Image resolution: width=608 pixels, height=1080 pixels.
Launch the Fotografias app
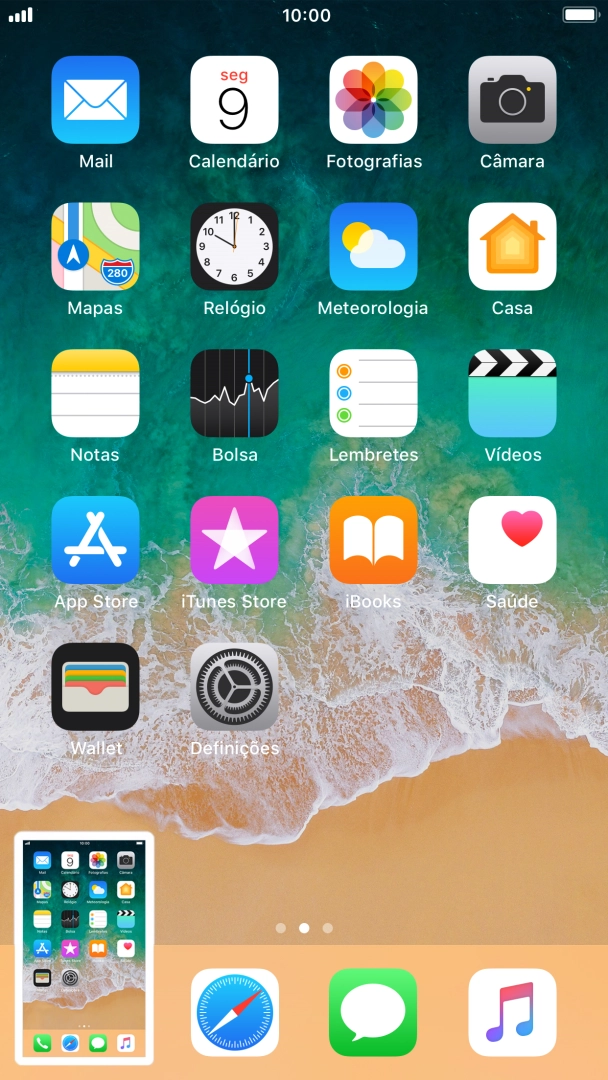(373, 100)
